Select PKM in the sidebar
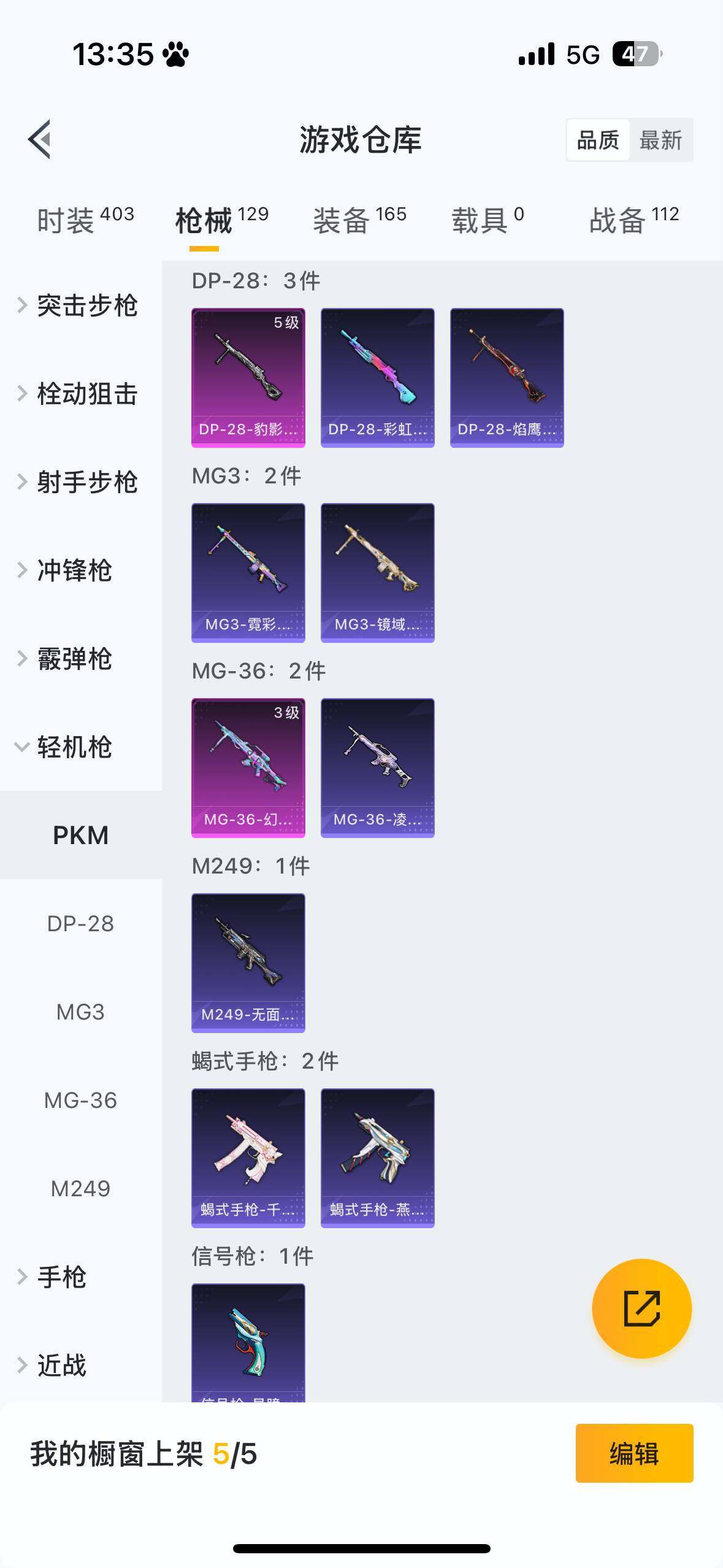Screen dimensions: 723x1568 81,835
